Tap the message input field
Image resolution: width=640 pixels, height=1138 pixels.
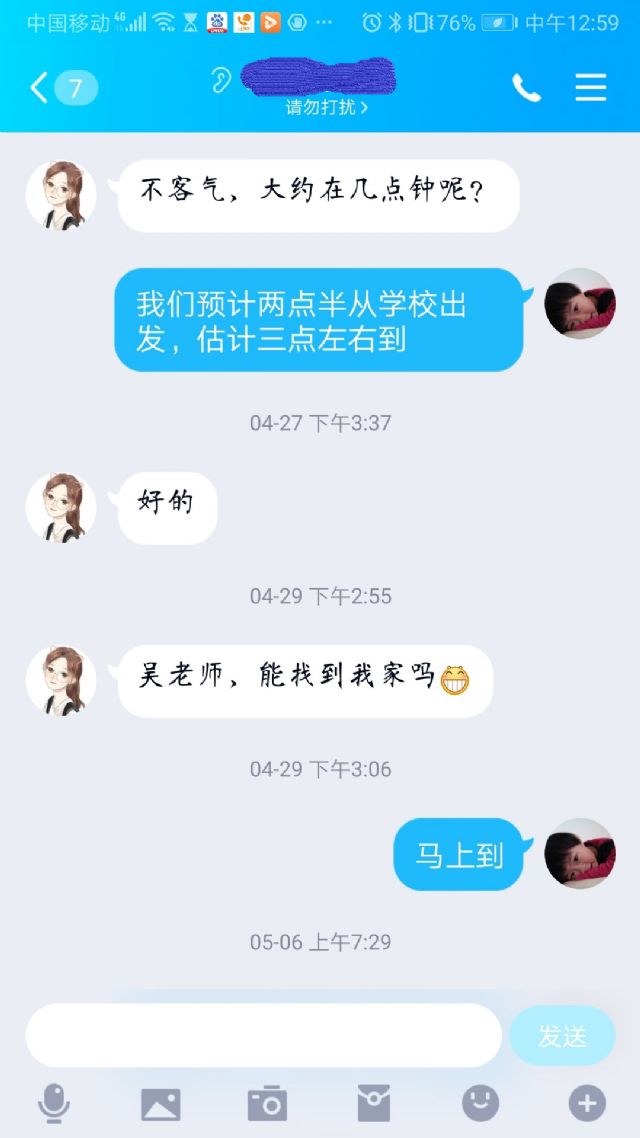pos(263,1036)
